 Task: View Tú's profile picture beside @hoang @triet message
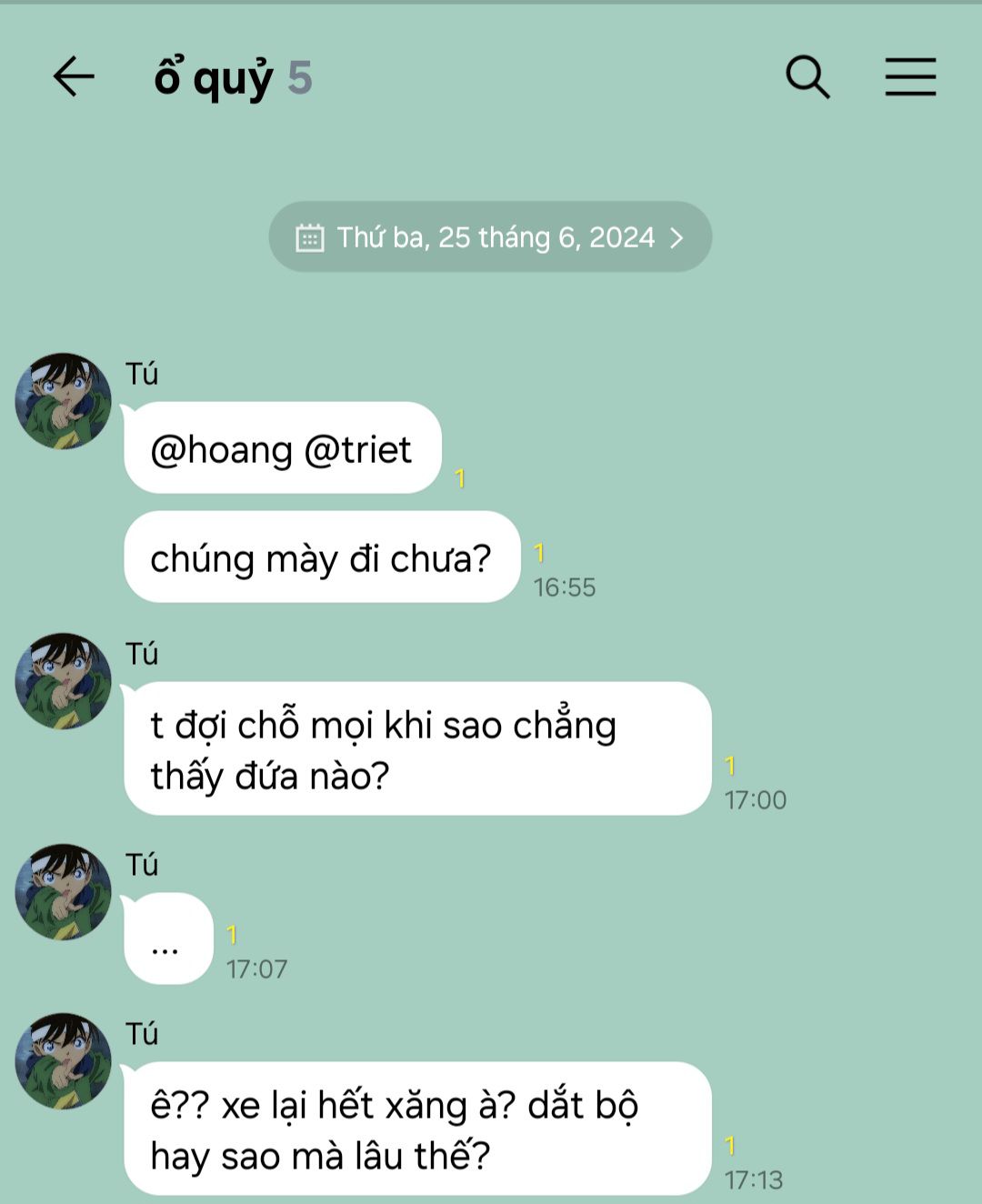(63, 401)
